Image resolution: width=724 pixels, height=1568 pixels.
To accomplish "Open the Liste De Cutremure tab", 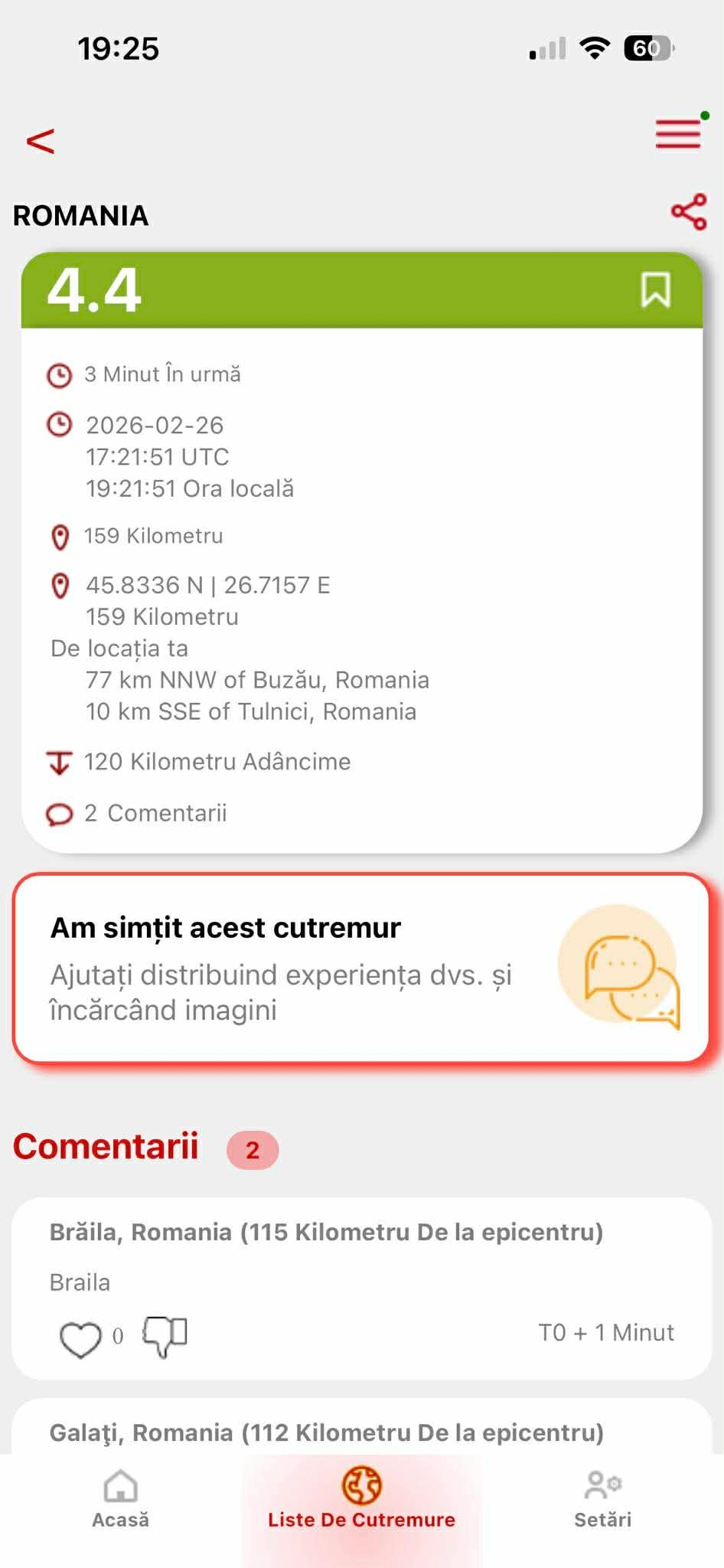I will pyautogui.click(x=361, y=1499).
